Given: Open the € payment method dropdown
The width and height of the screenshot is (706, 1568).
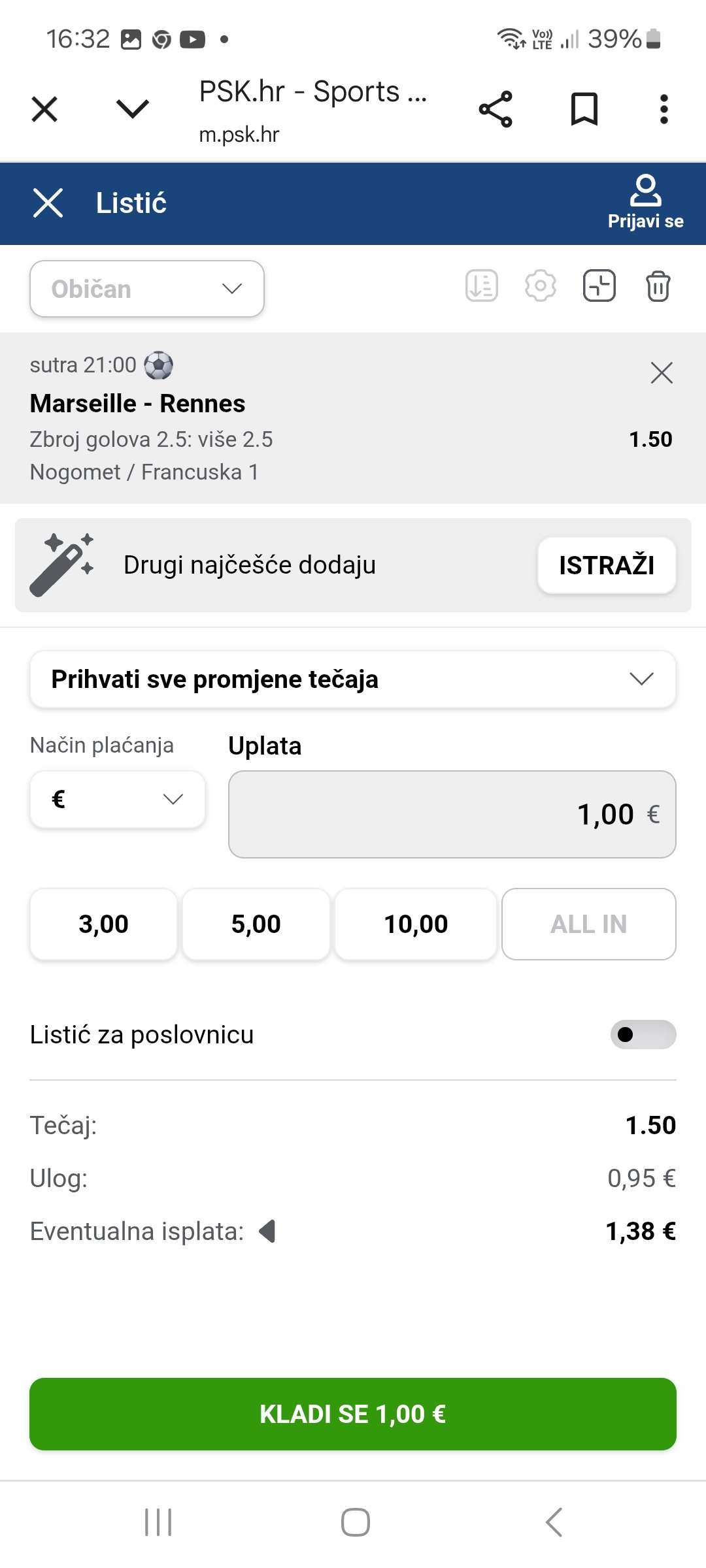Looking at the screenshot, I should (118, 799).
